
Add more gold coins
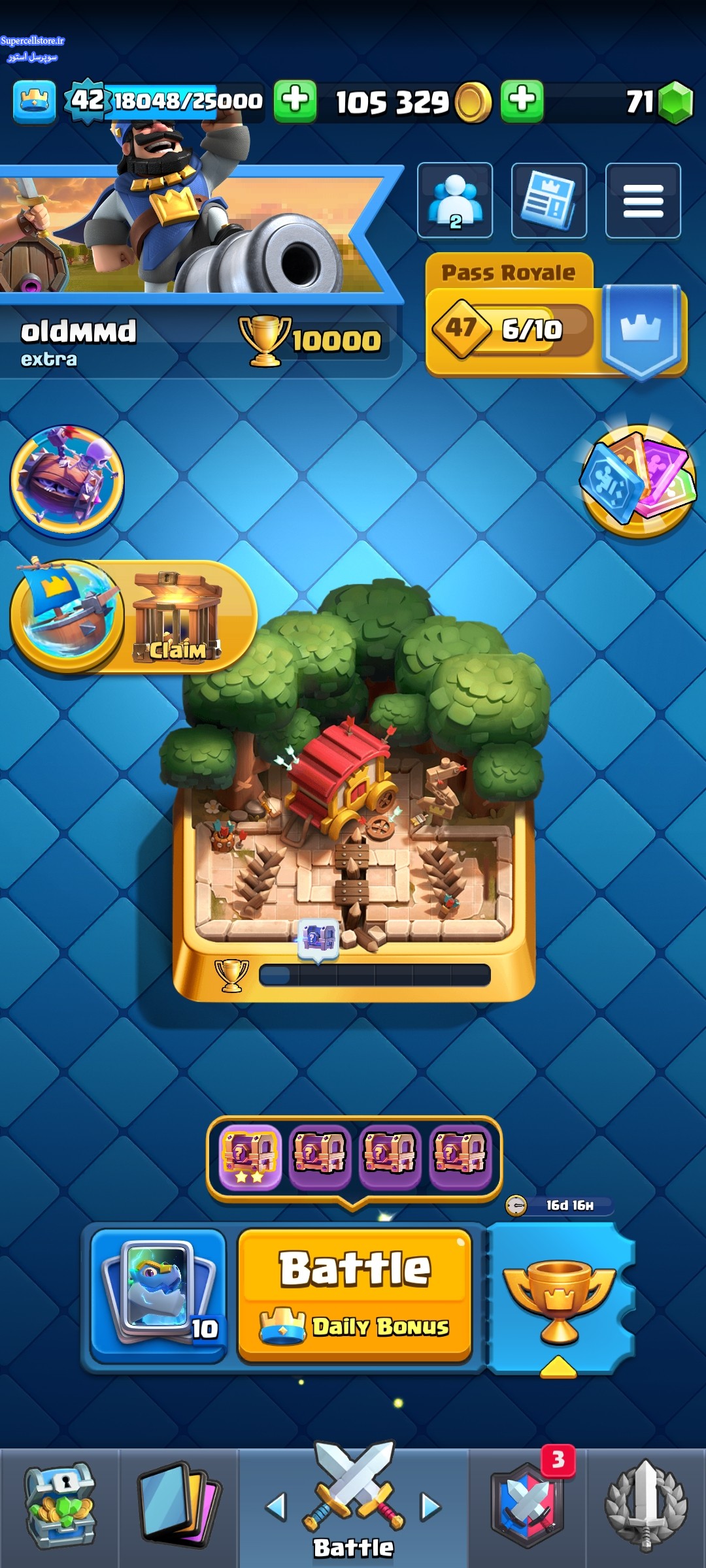pyautogui.click(x=522, y=101)
